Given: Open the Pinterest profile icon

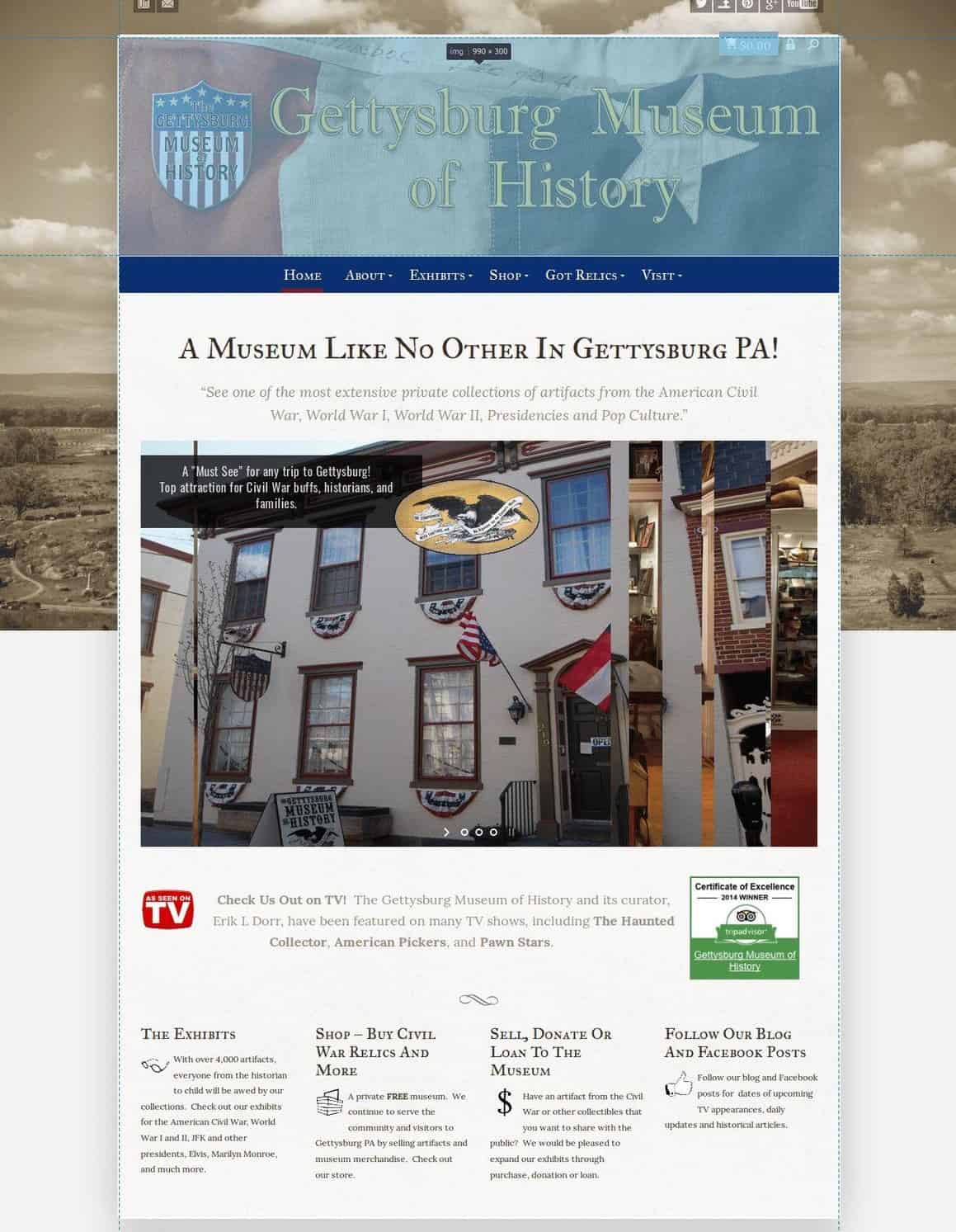Looking at the screenshot, I should 747,5.
